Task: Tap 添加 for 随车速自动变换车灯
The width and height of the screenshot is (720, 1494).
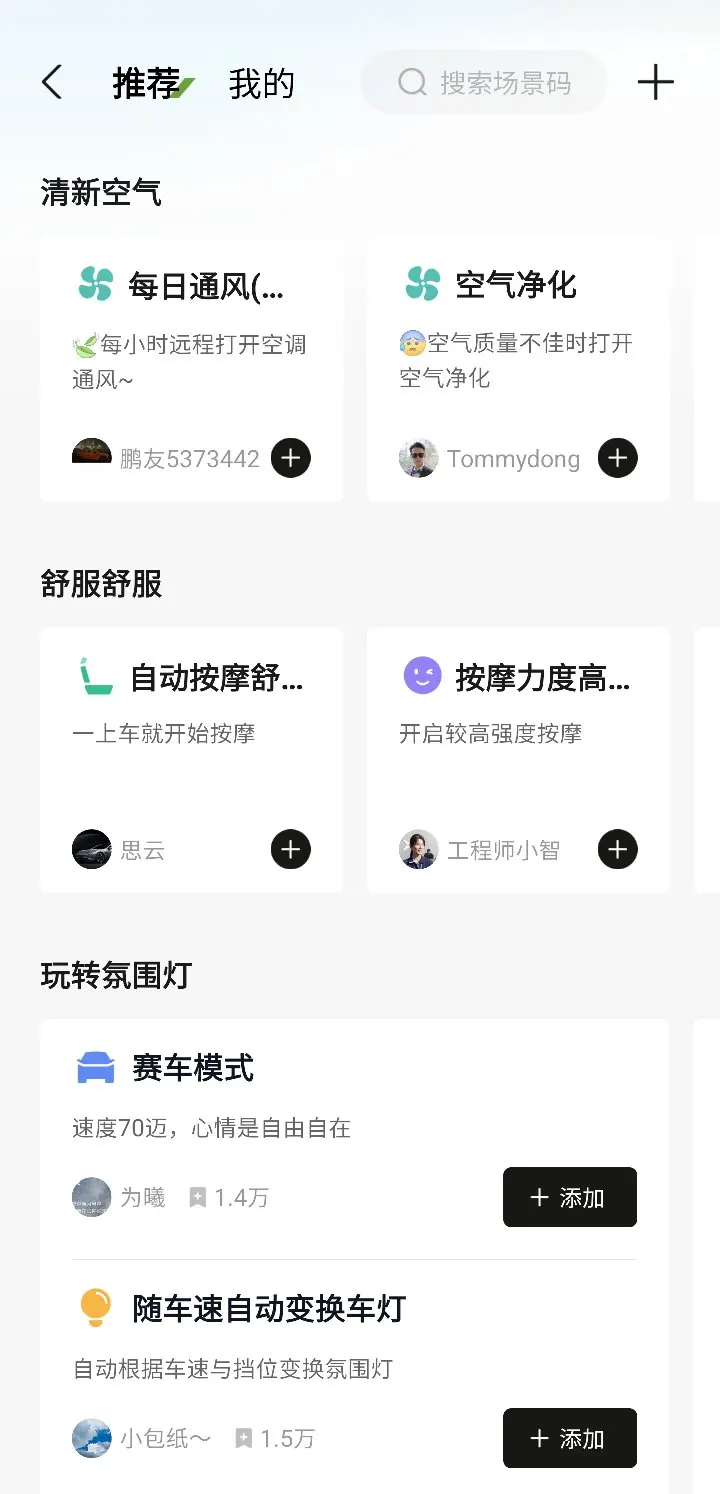Action: [569, 1438]
